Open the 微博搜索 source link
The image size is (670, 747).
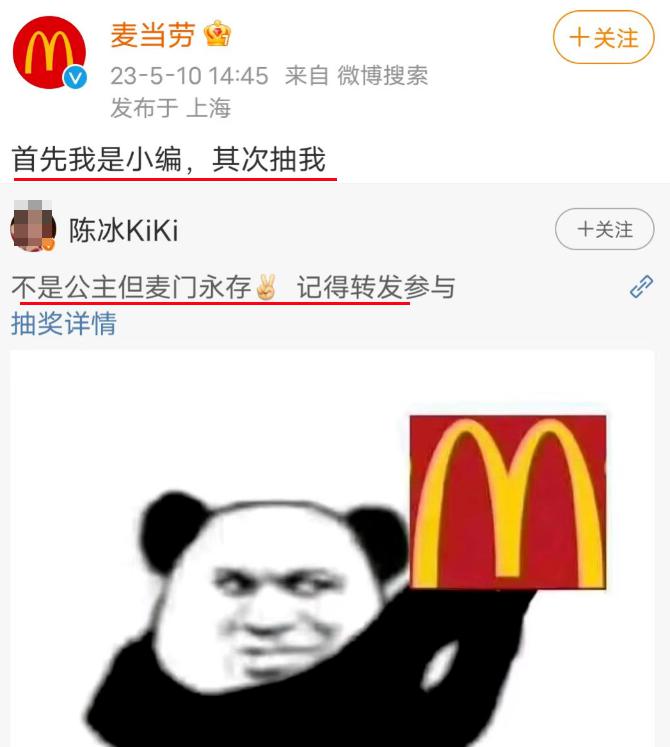[x=383, y=76]
